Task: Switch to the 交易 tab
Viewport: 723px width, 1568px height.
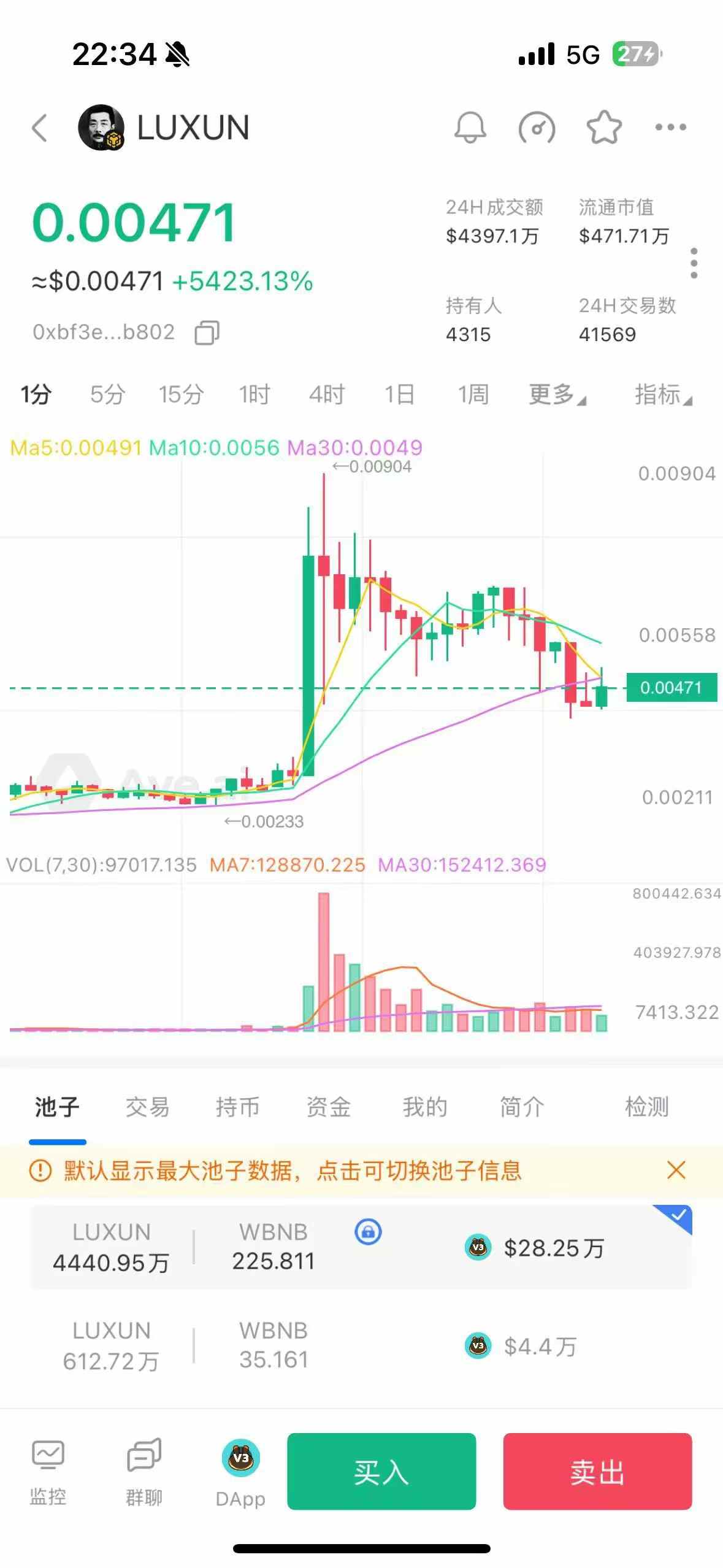Action: tap(148, 1107)
